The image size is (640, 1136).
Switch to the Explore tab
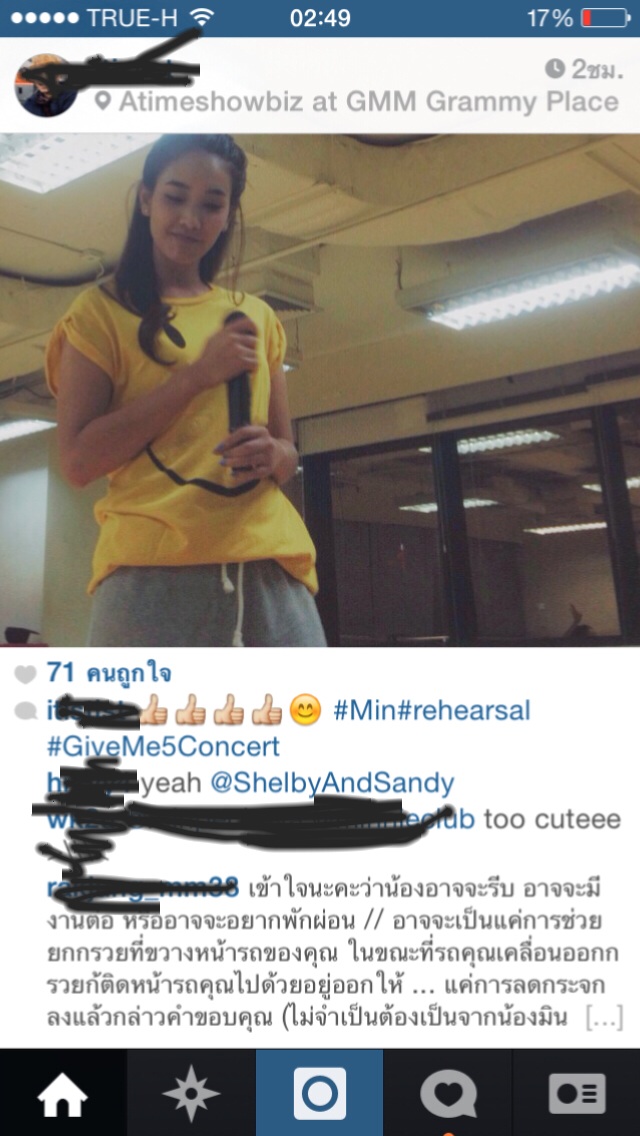click(x=191, y=1093)
